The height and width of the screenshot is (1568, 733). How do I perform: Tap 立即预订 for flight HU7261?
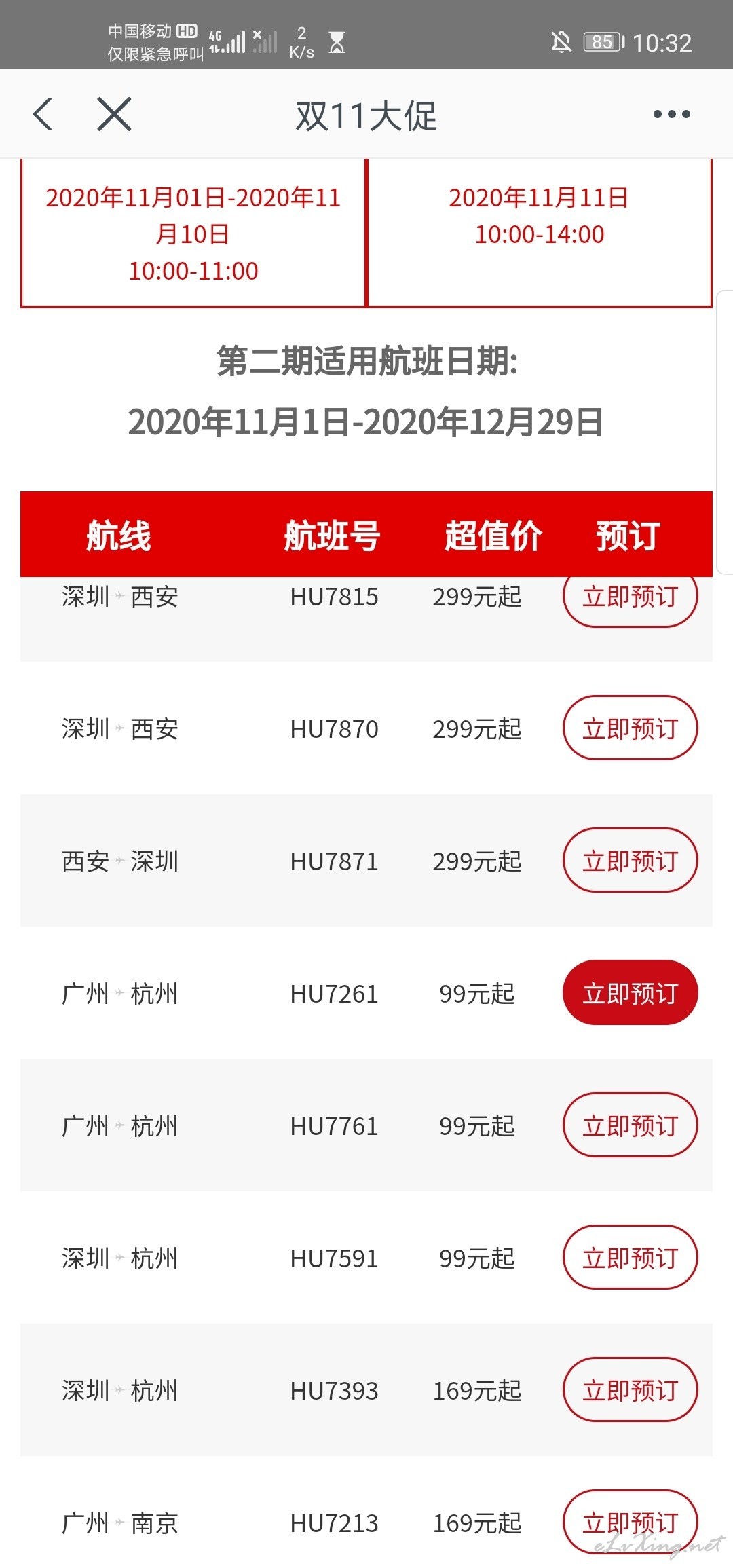[x=630, y=993]
